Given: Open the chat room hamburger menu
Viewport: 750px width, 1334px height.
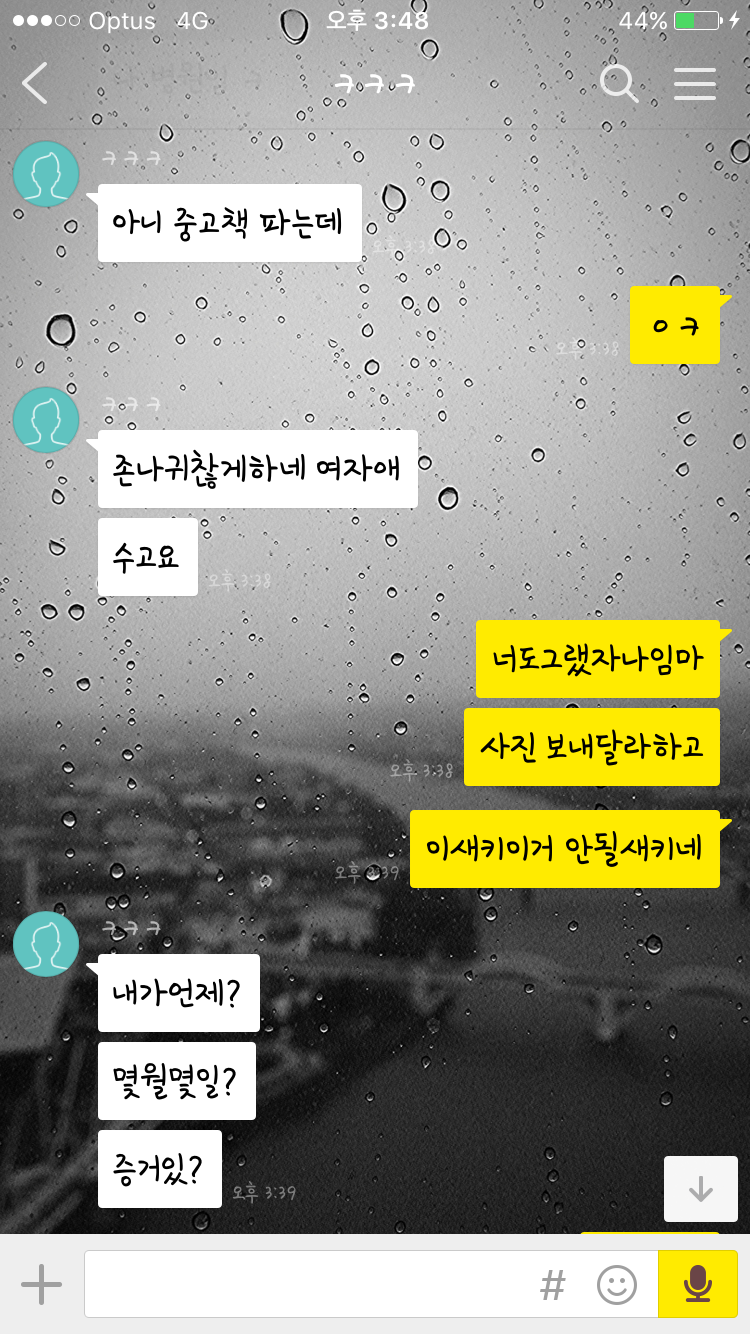Looking at the screenshot, I should tap(695, 84).
